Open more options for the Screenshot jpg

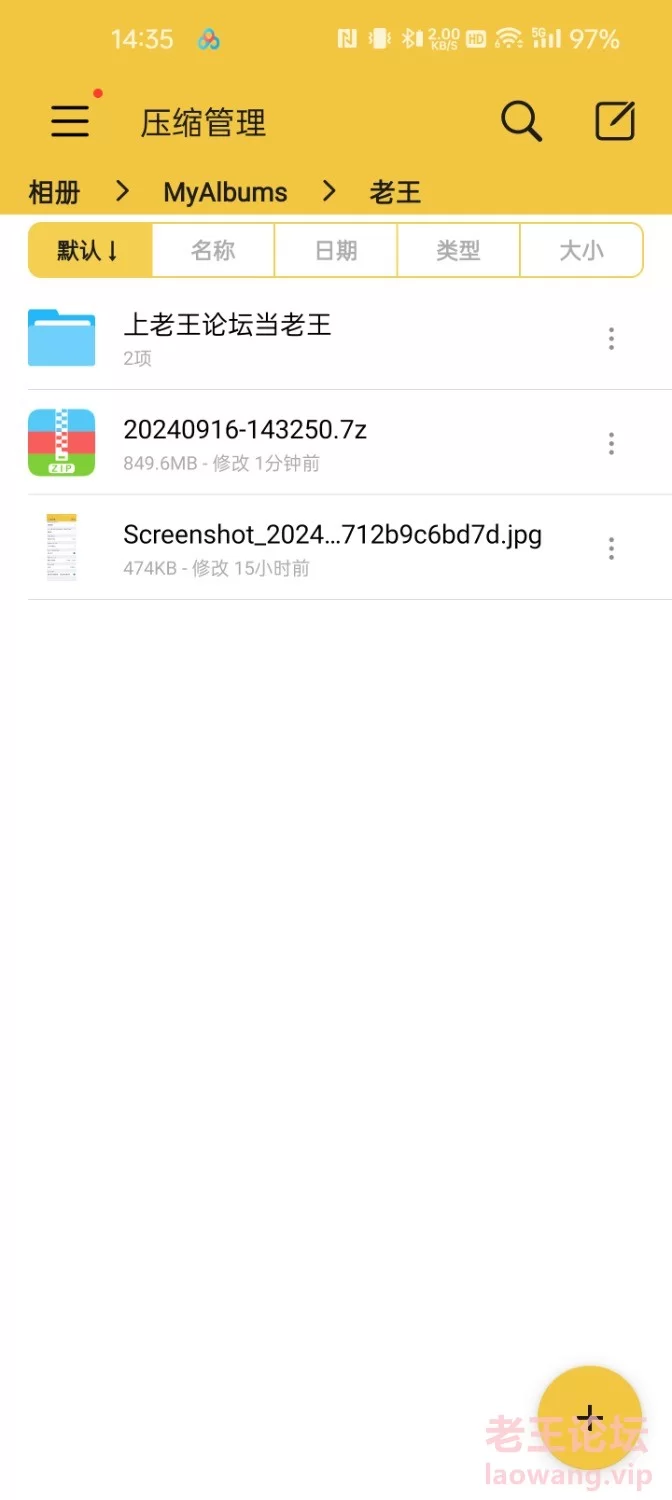click(x=611, y=548)
